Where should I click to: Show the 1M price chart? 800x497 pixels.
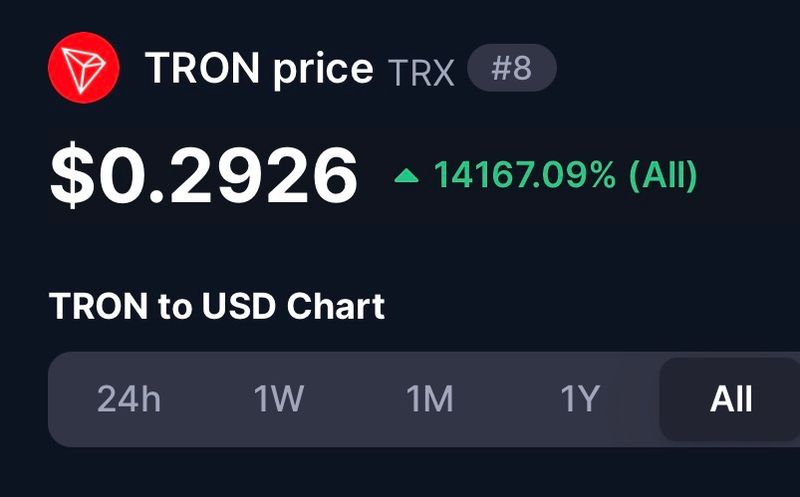[430, 400]
